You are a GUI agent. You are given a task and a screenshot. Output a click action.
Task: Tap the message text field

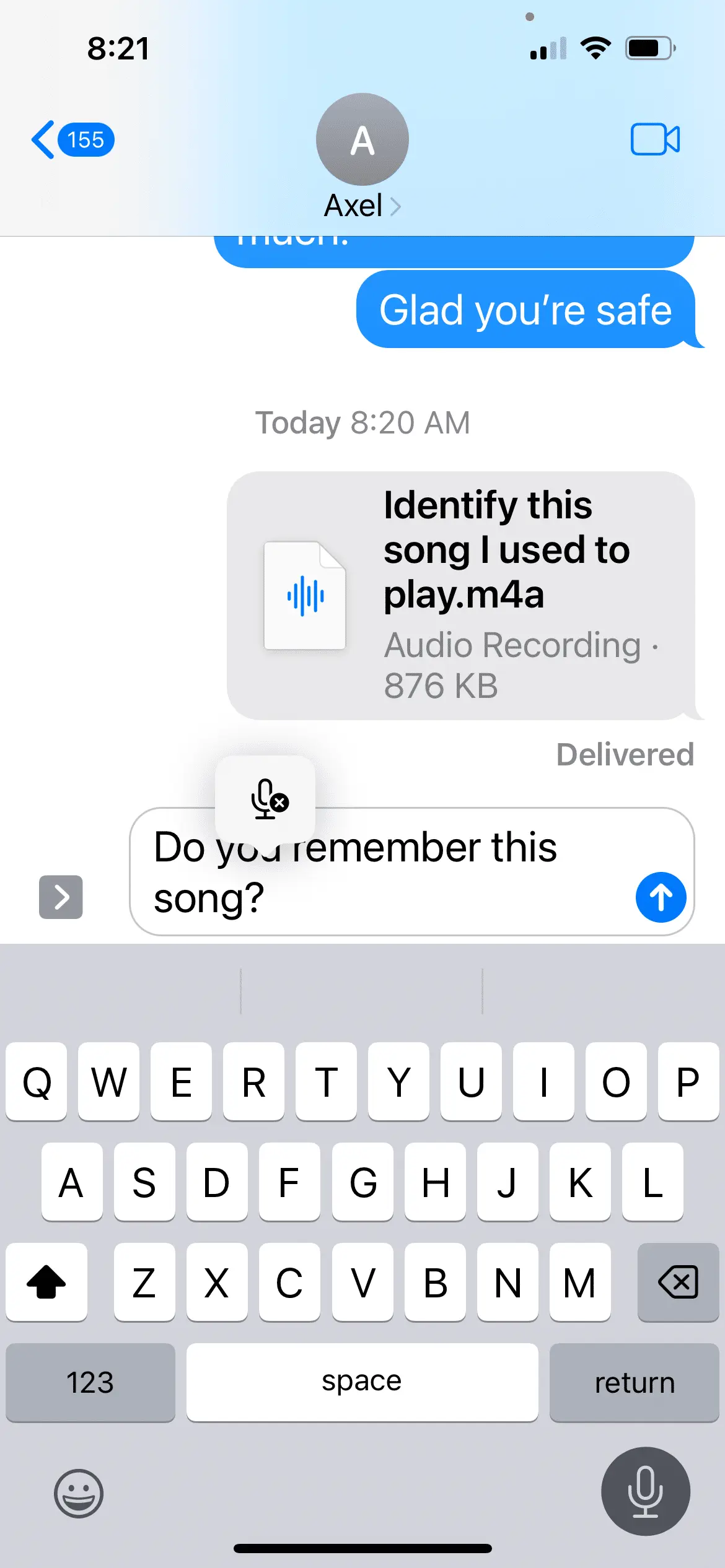pyautogui.click(x=384, y=871)
